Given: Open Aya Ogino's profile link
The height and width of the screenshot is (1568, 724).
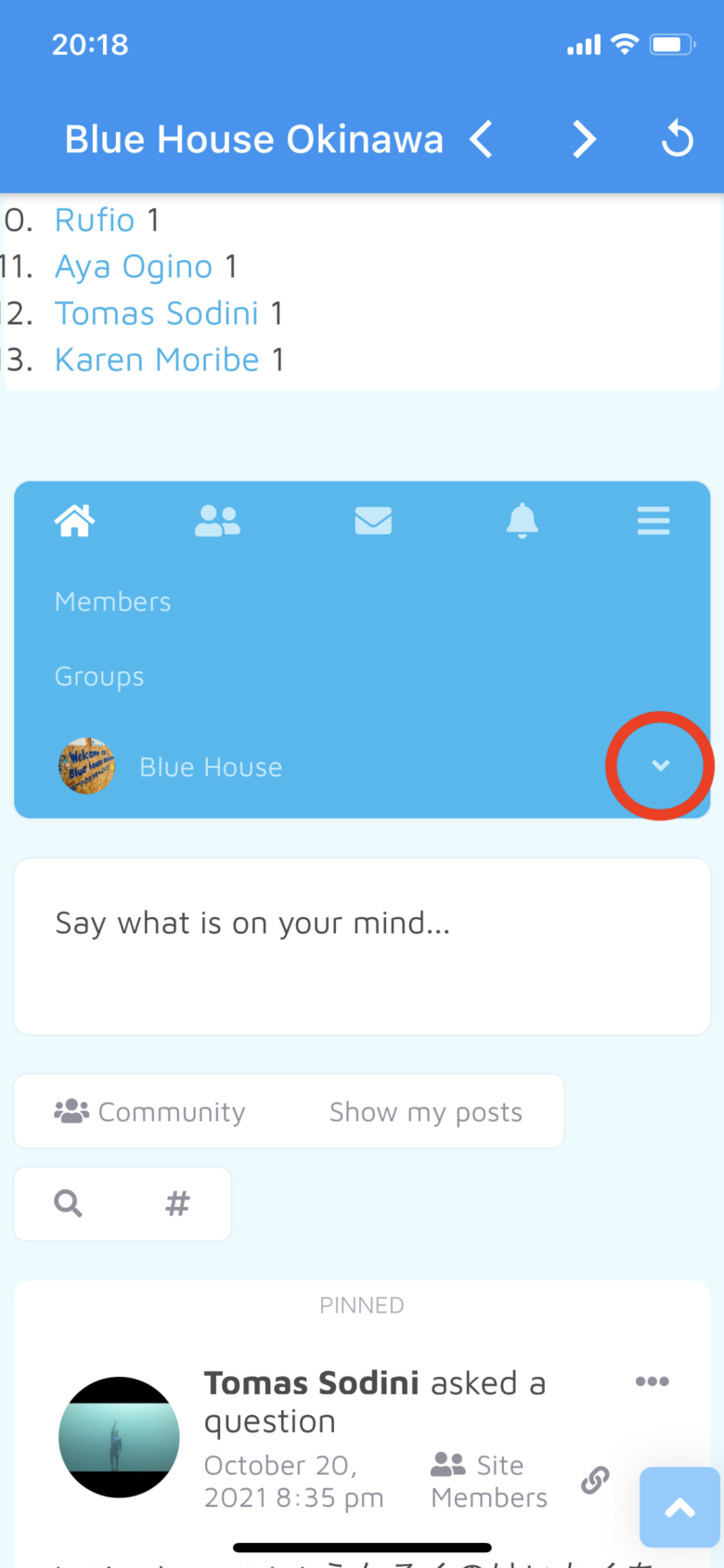Looking at the screenshot, I should click(134, 266).
